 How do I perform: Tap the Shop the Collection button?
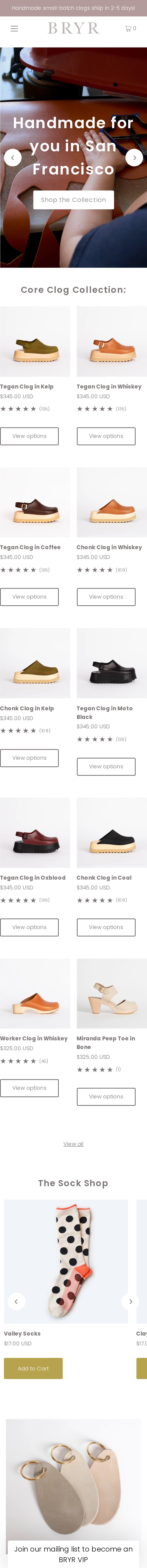click(x=73, y=200)
